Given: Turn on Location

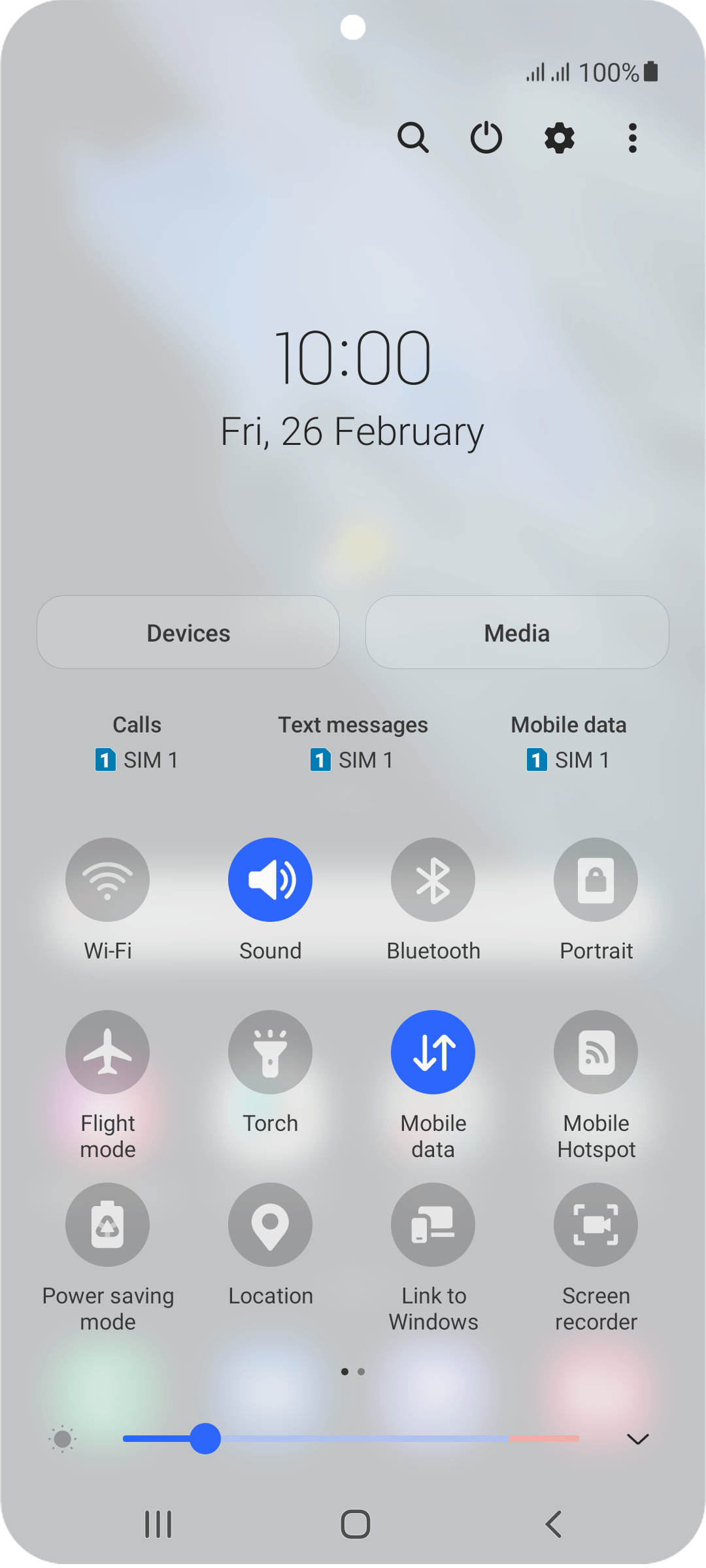Looking at the screenshot, I should (270, 1224).
